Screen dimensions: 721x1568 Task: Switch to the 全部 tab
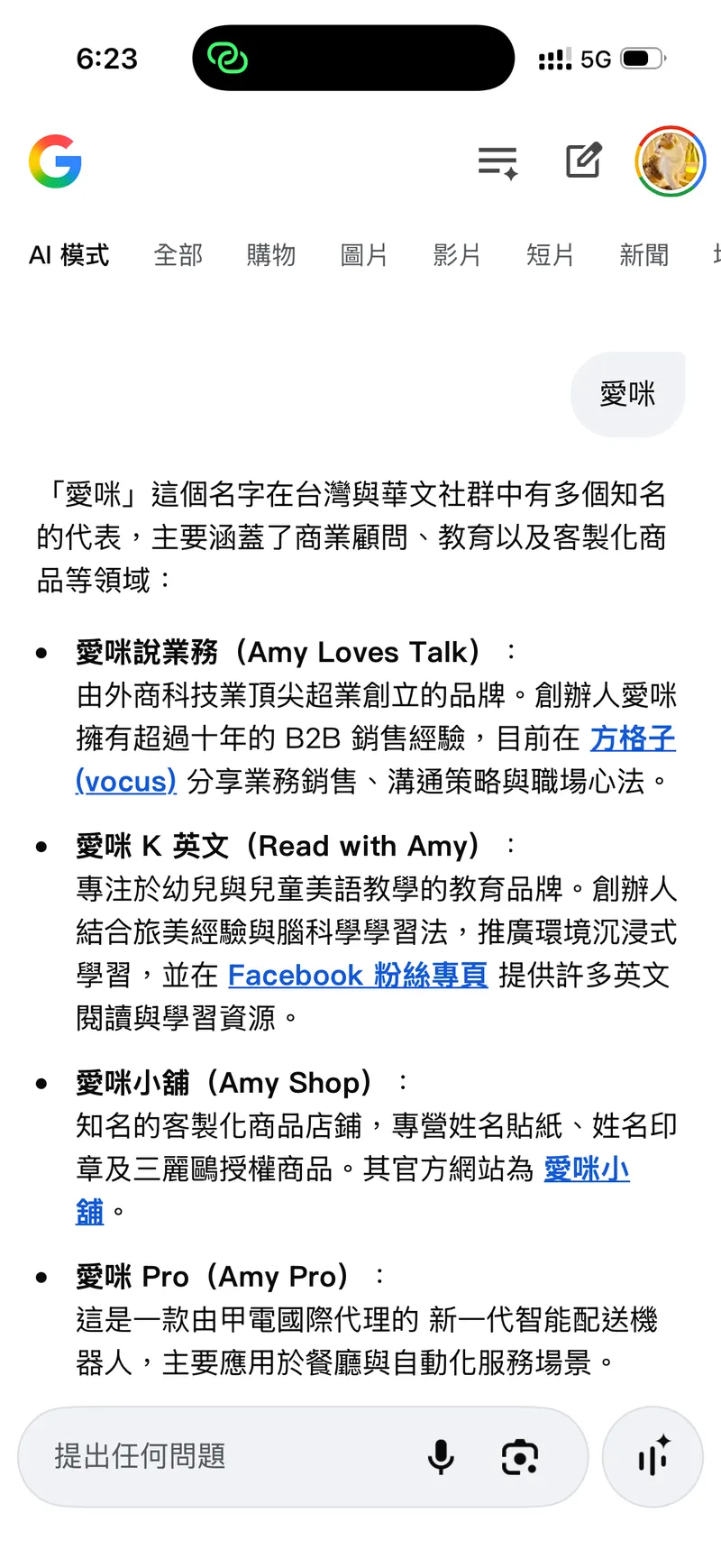178,255
